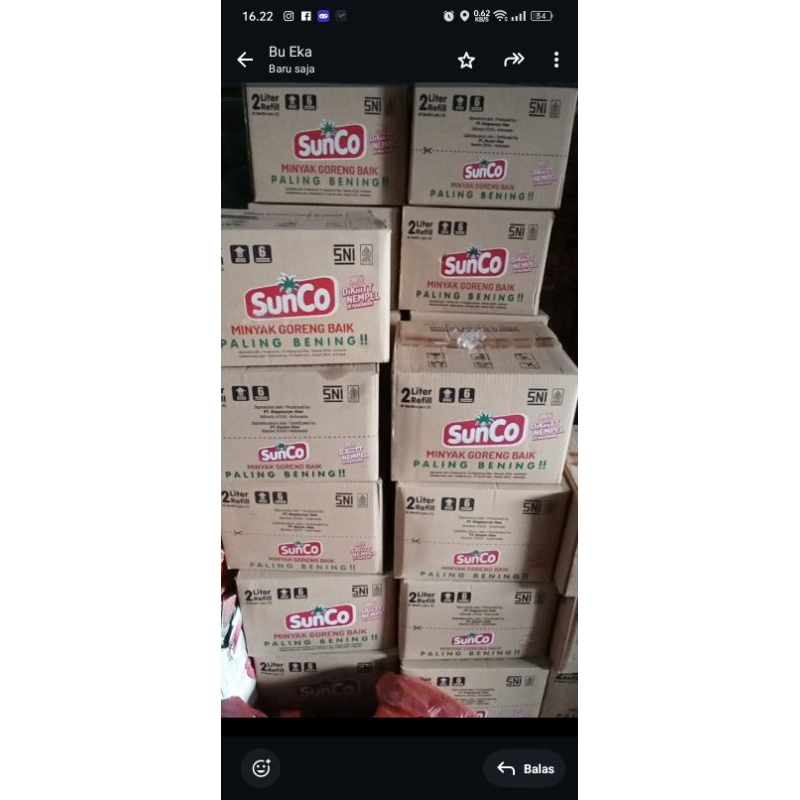
Task: Forward this photo to another chat
Action: tap(514, 60)
